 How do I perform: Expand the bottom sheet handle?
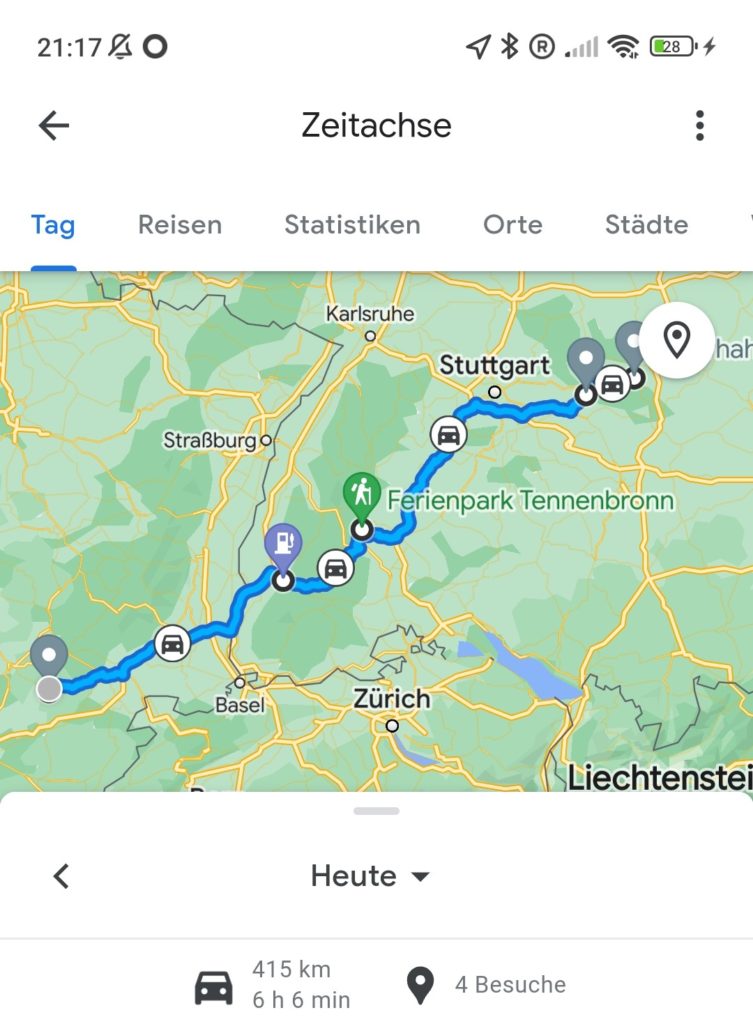point(376,811)
